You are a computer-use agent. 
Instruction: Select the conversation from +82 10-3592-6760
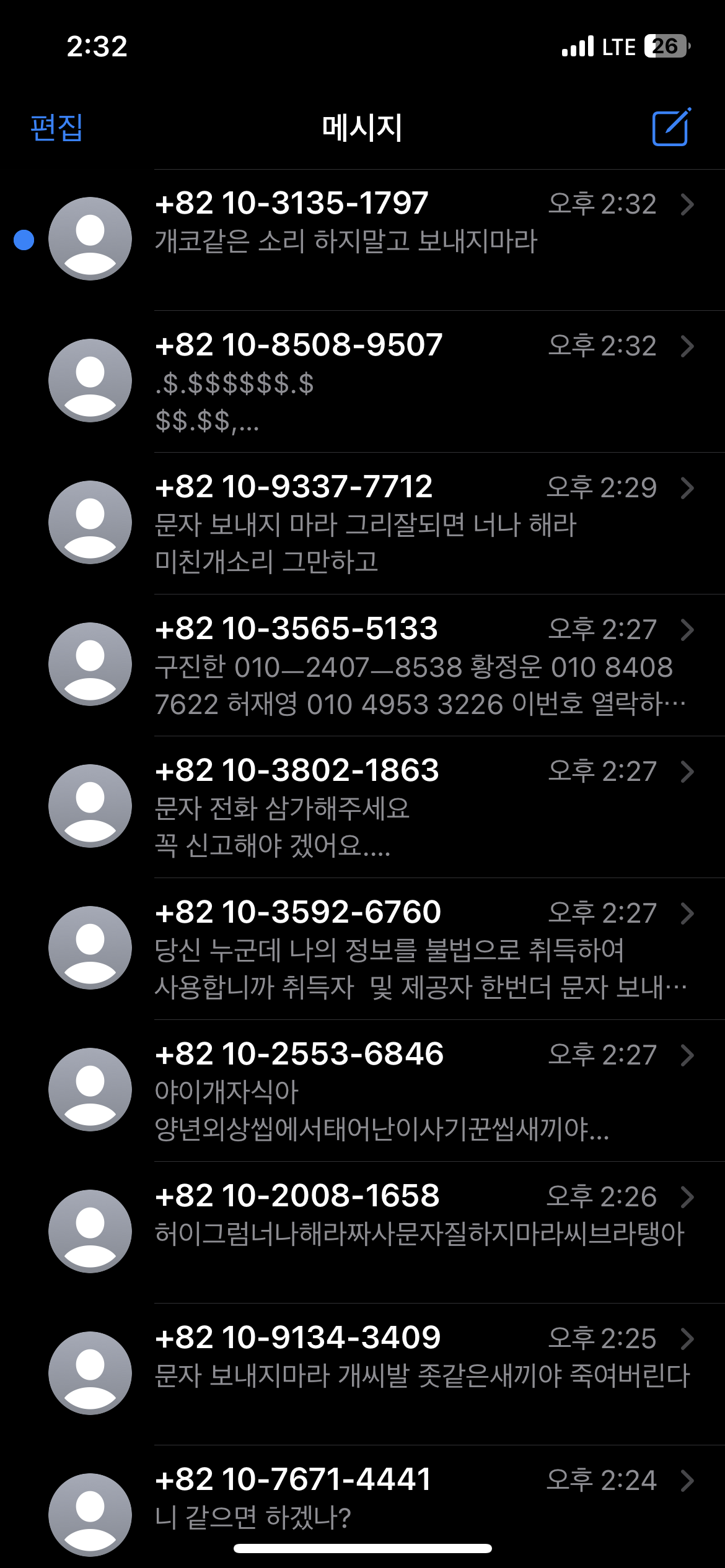[x=362, y=949]
